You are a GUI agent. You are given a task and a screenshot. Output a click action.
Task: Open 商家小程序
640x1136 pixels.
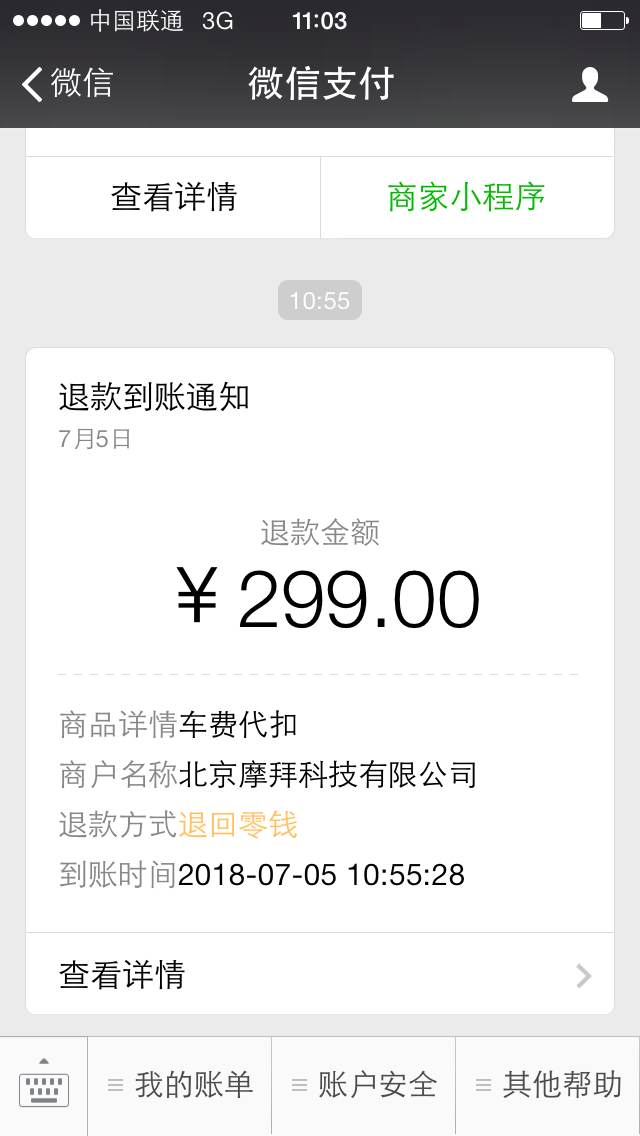467,197
